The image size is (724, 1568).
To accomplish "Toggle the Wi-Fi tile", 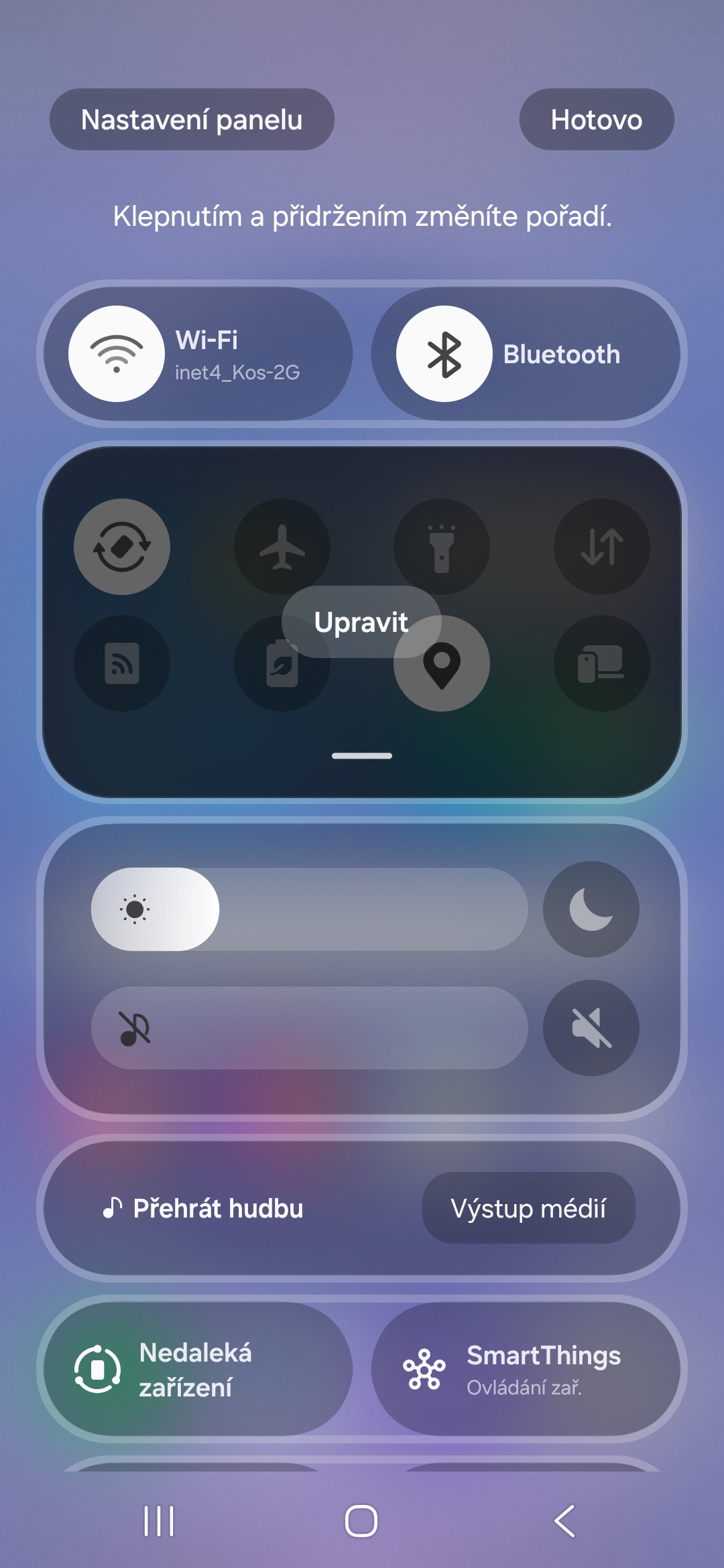I will pyautogui.click(x=198, y=354).
